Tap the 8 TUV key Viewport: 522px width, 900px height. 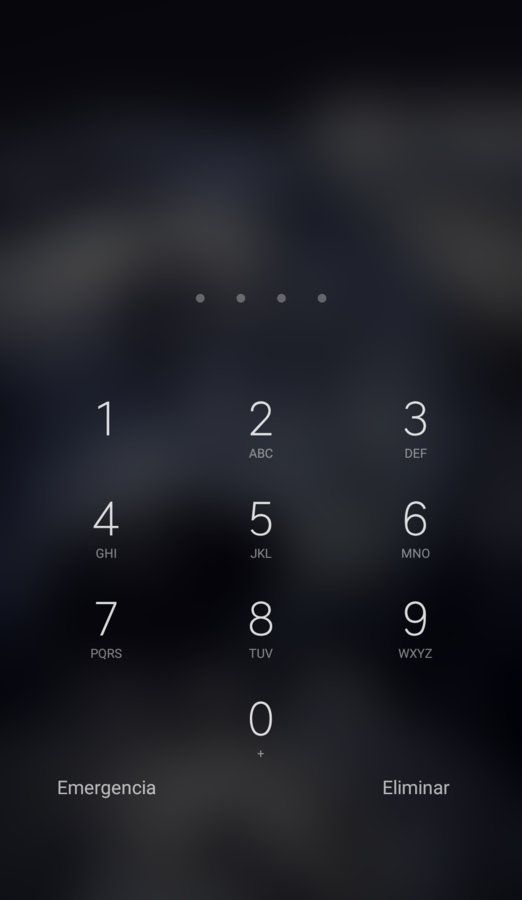tap(261, 629)
